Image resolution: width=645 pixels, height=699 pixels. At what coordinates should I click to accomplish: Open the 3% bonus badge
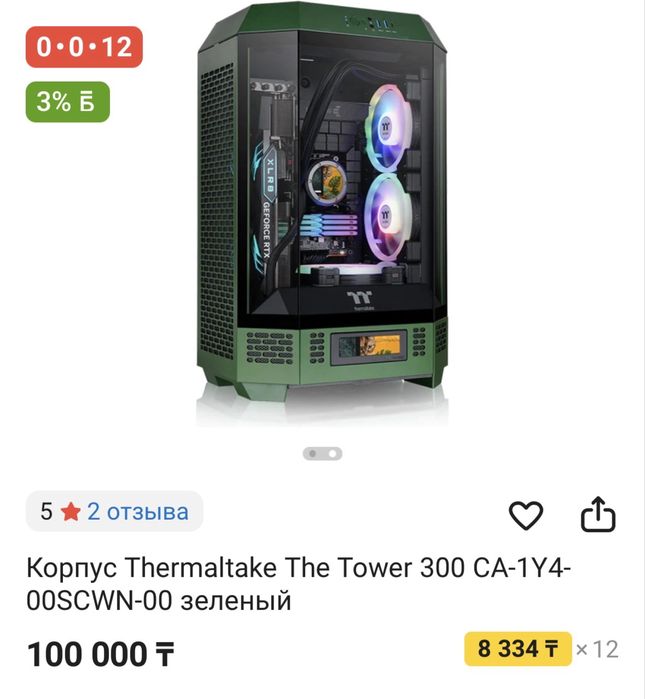tap(66, 101)
